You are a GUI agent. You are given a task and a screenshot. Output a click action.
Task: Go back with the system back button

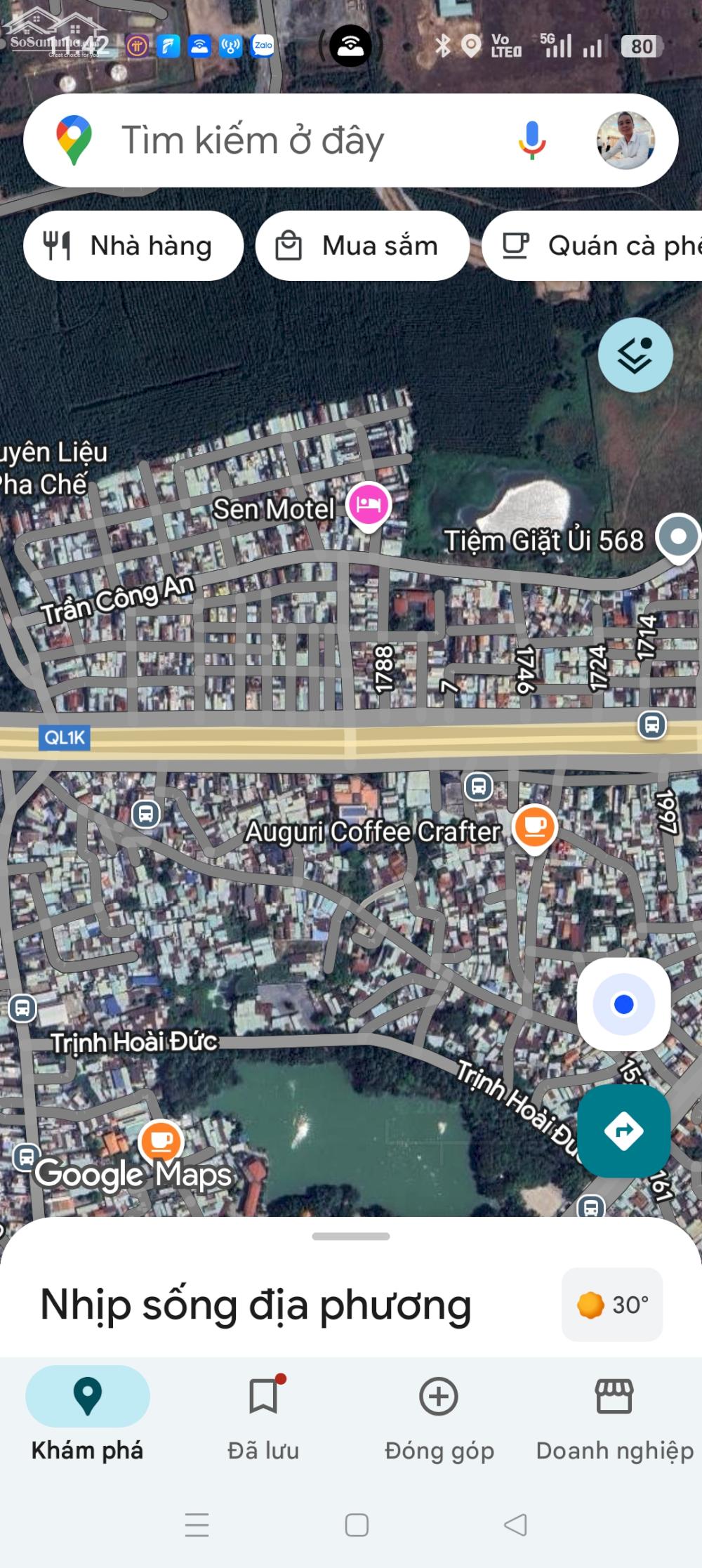click(516, 1524)
